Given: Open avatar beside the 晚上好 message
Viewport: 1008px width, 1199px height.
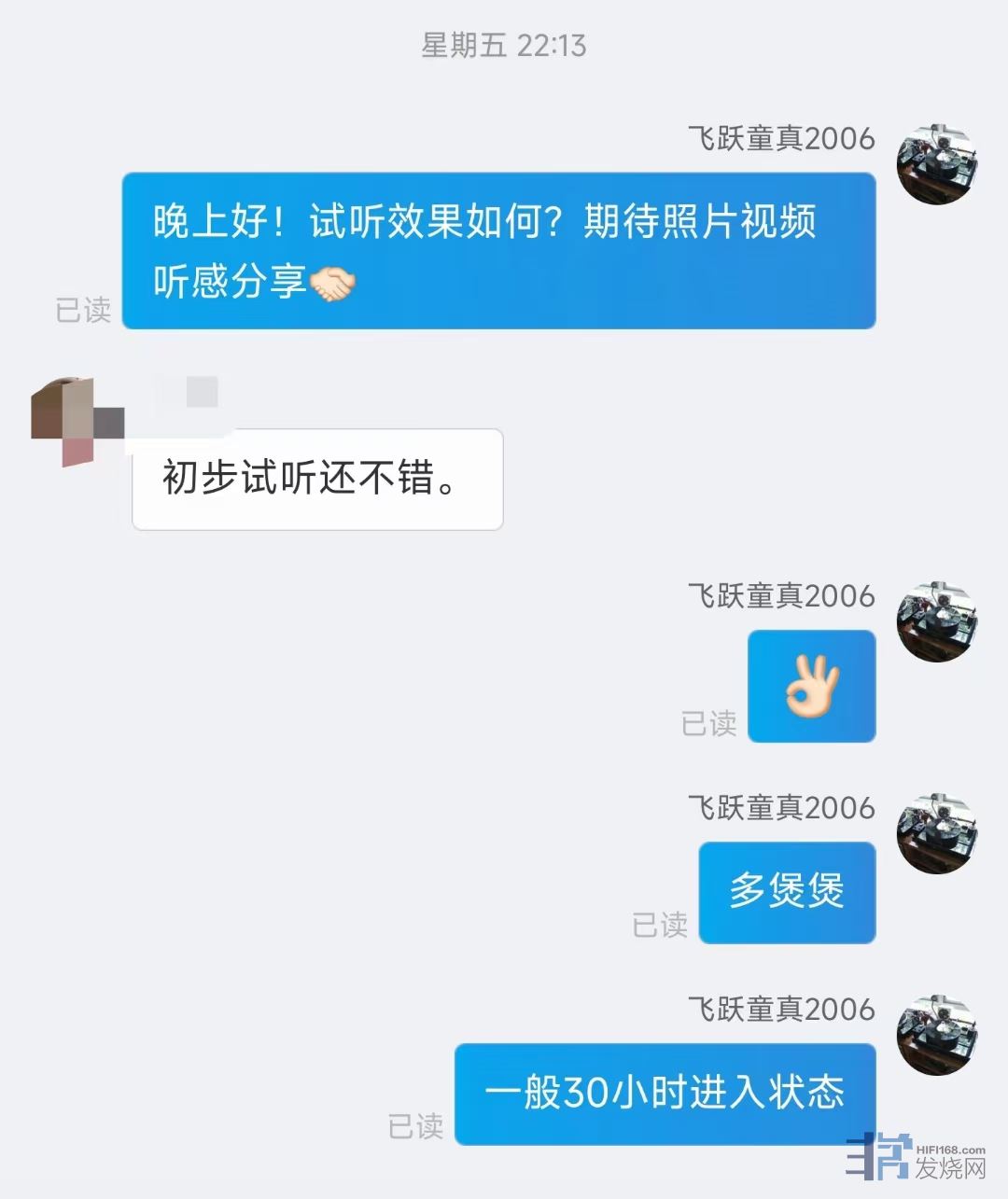Looking at the screenshot, I should [x=936, y=164].
